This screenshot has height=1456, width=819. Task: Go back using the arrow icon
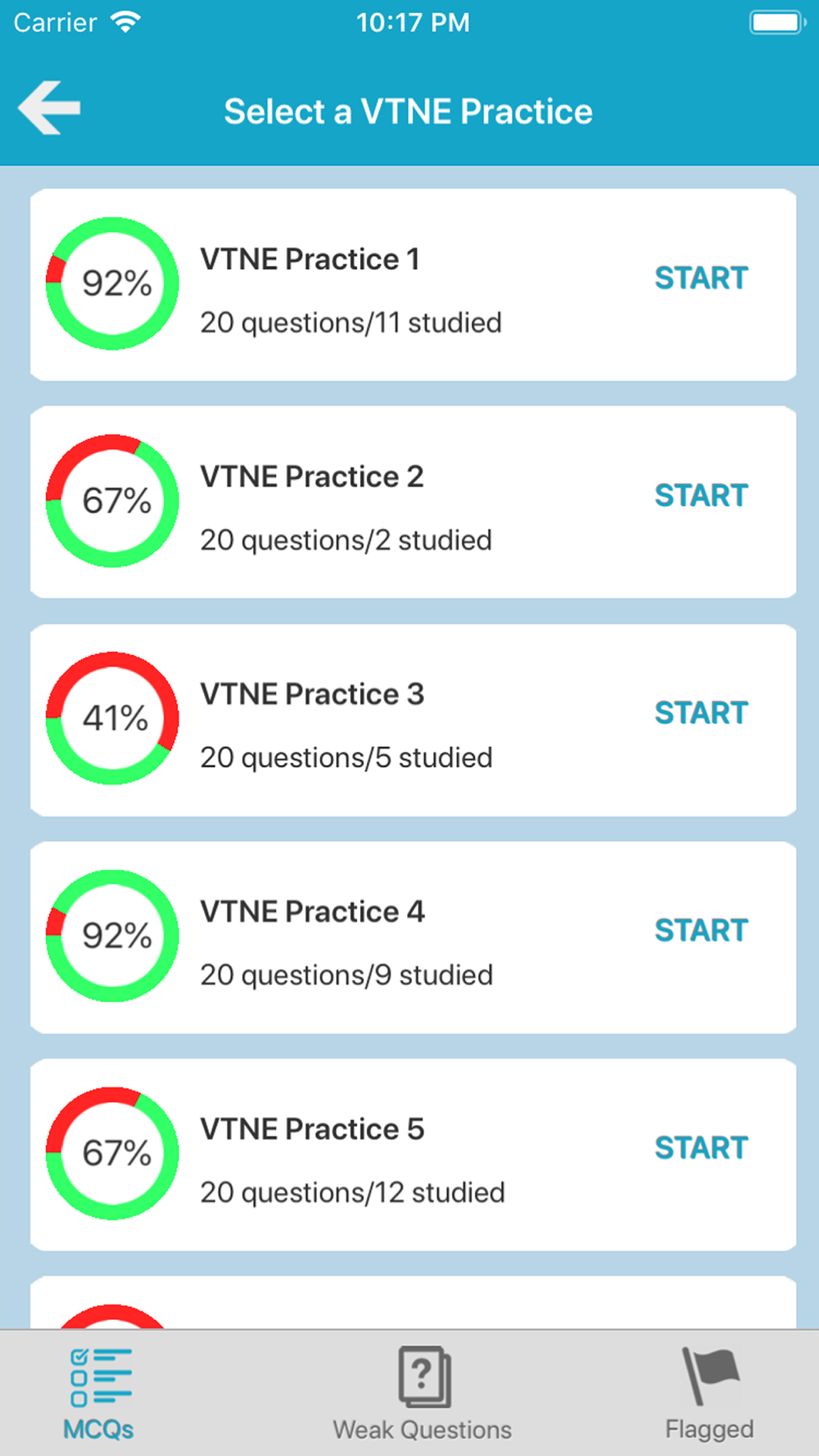click(49, 107)
